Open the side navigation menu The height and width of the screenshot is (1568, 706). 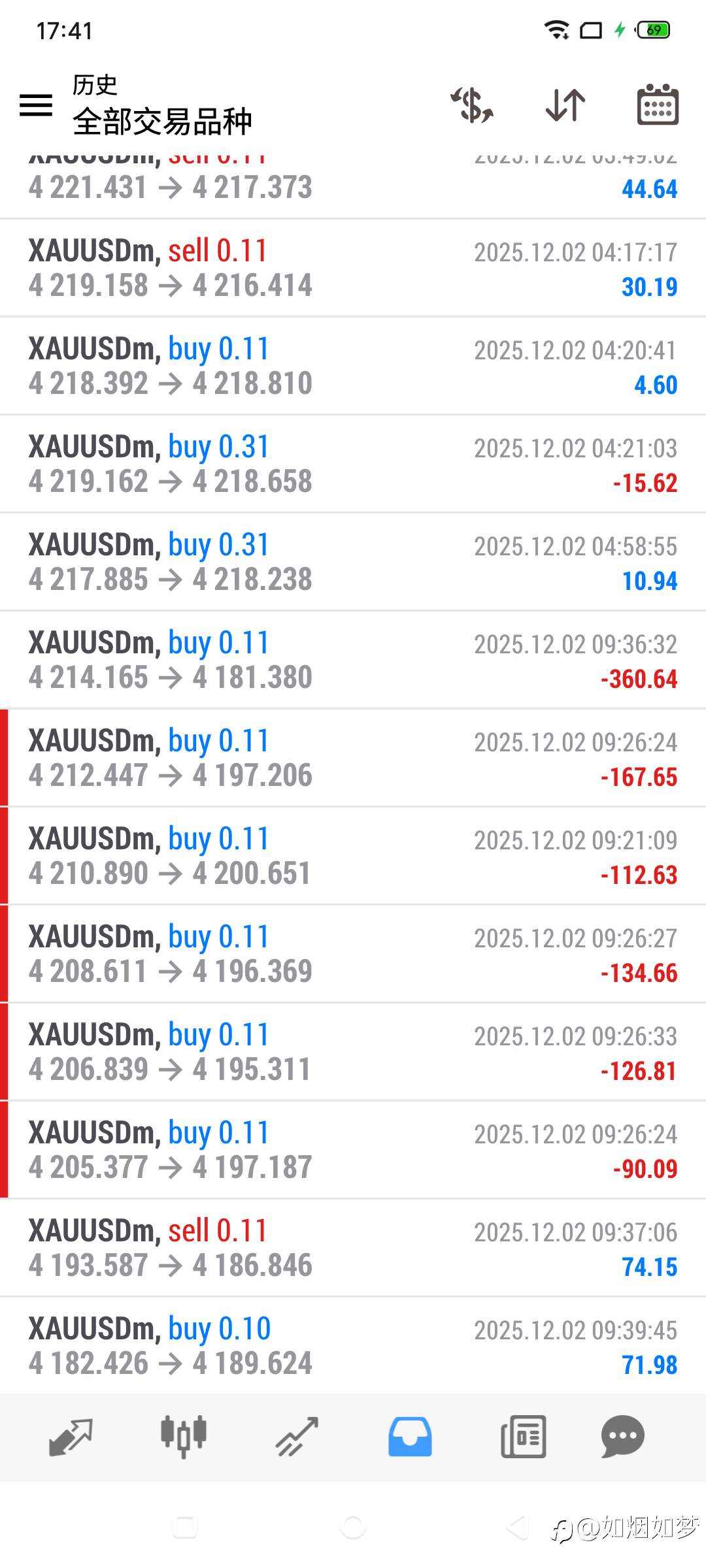click(37, 106)
